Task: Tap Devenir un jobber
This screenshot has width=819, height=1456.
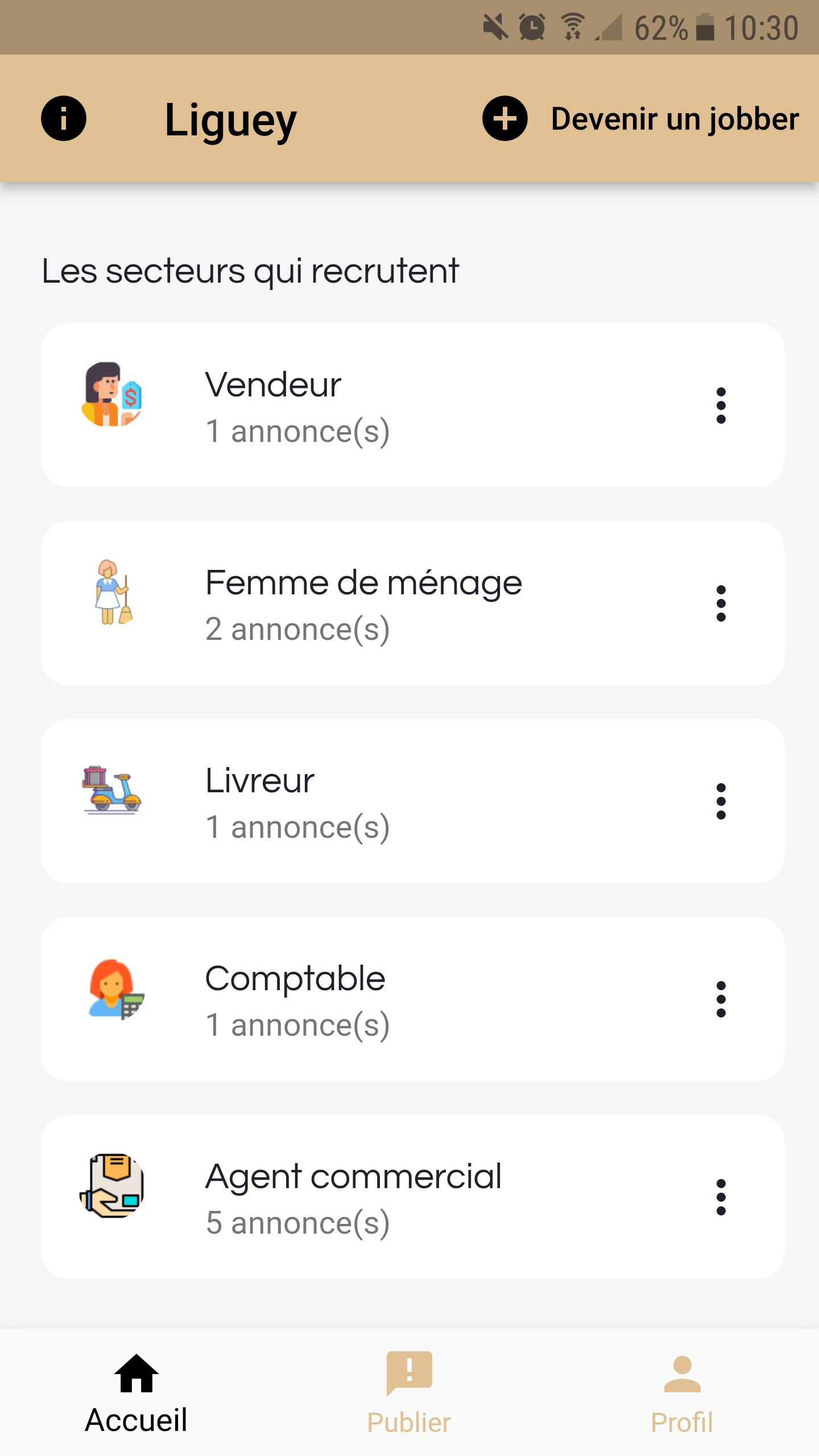Action: (641, 118)
